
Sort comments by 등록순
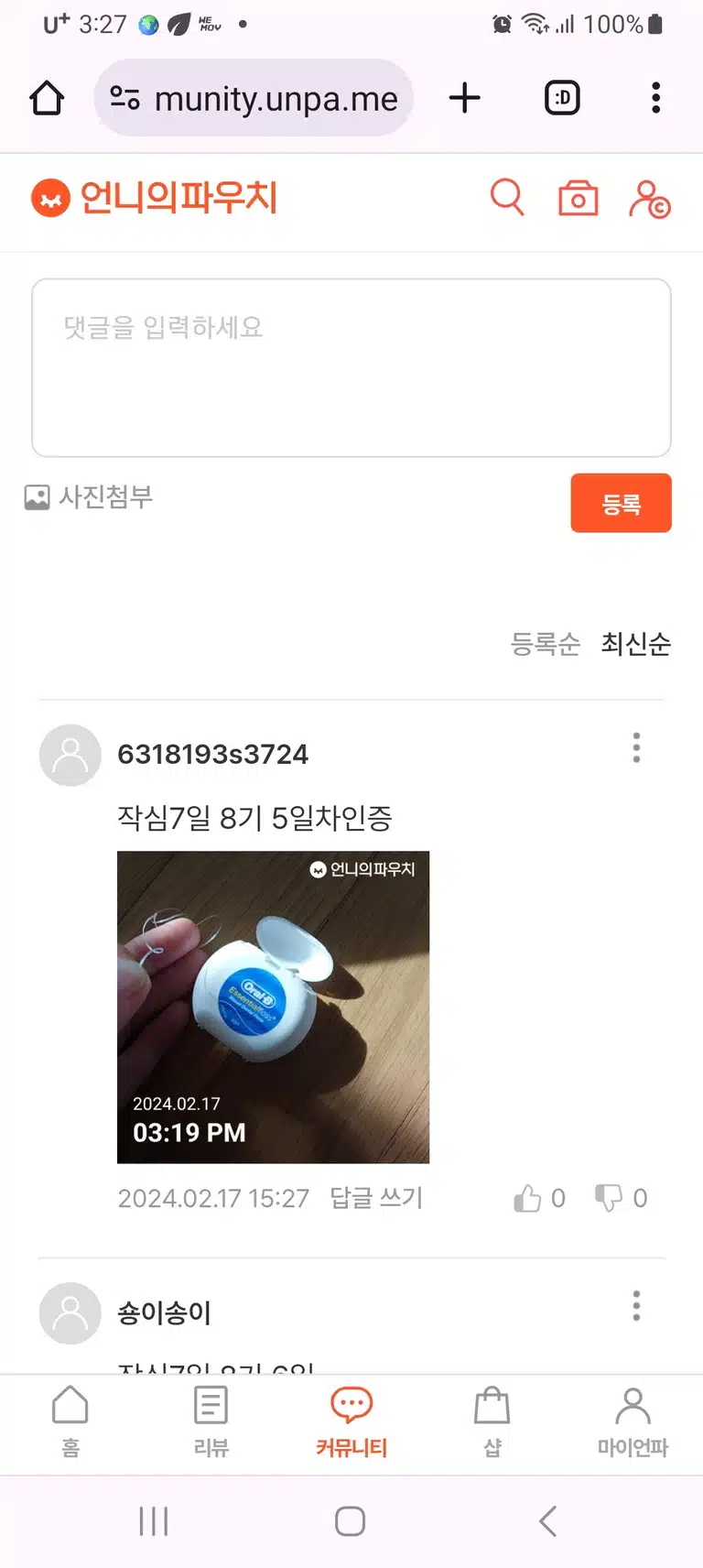click(x=545, y=644)
